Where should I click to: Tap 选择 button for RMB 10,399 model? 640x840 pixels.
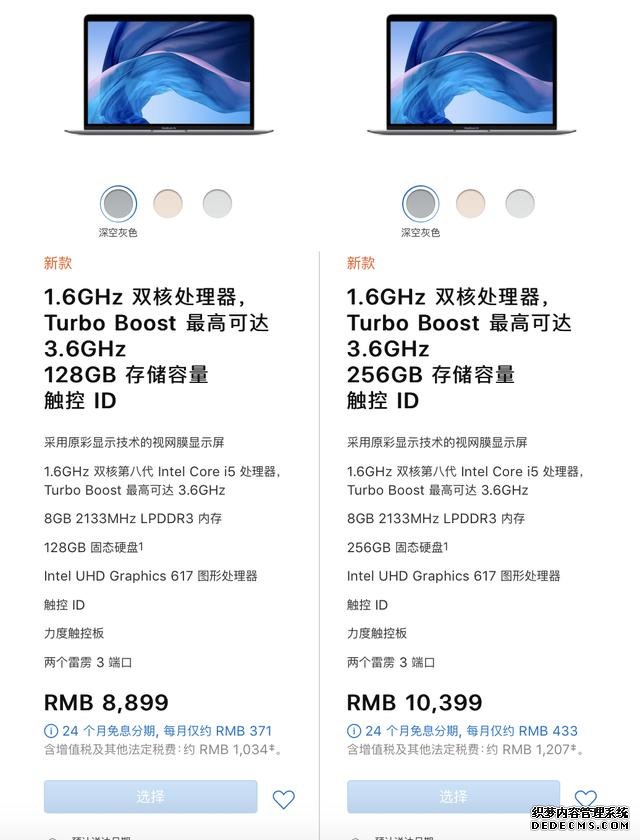[453, 797]
